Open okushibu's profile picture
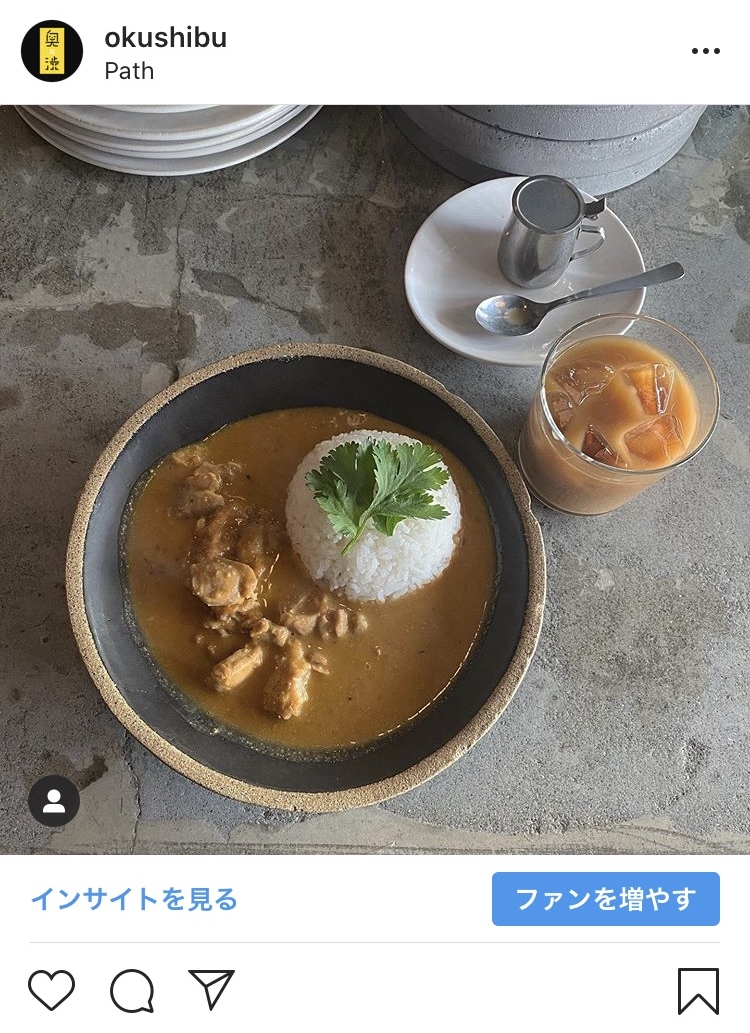 point(52,51)
